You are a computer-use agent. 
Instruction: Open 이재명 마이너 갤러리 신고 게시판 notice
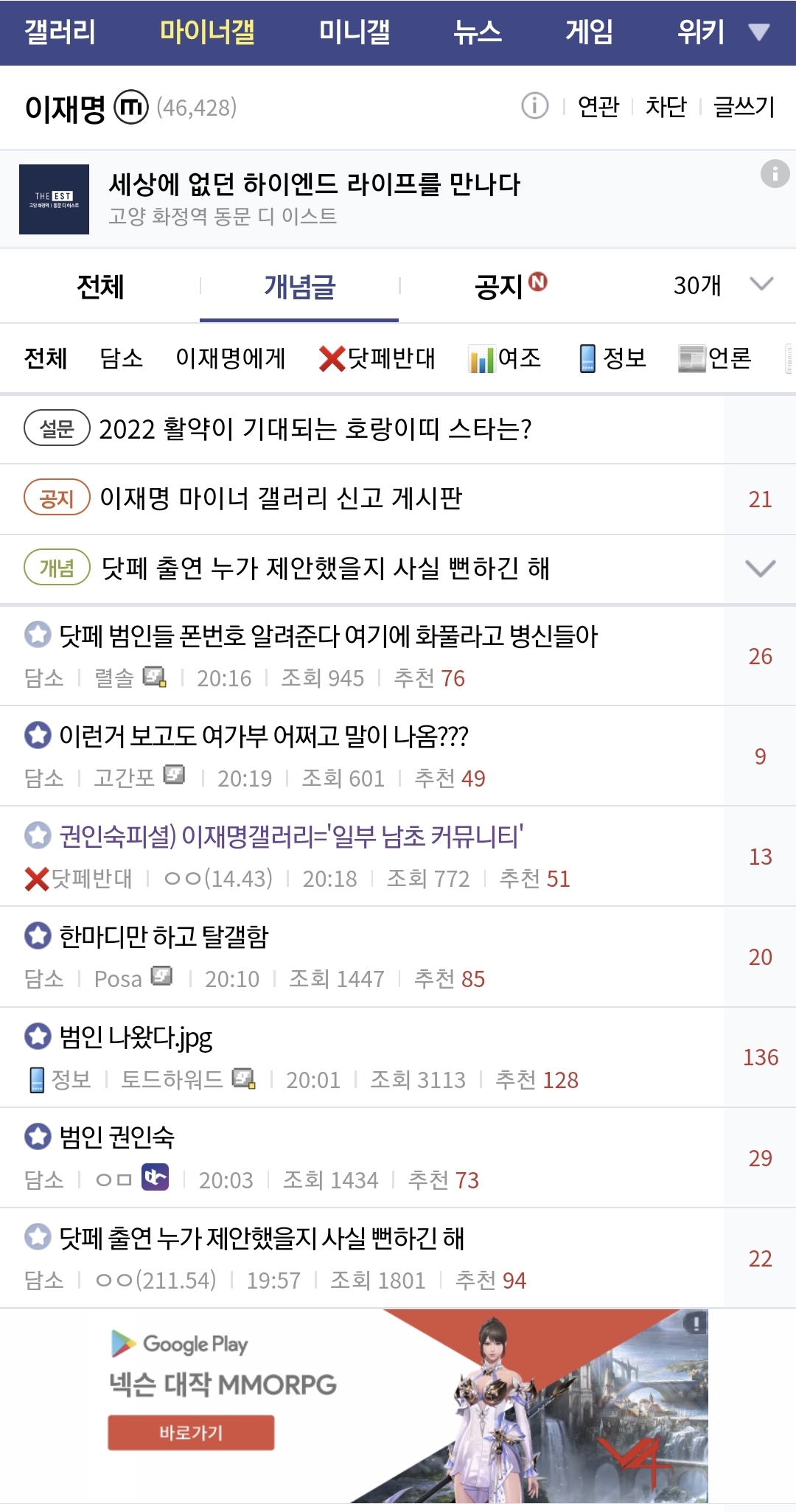(281, 498)
